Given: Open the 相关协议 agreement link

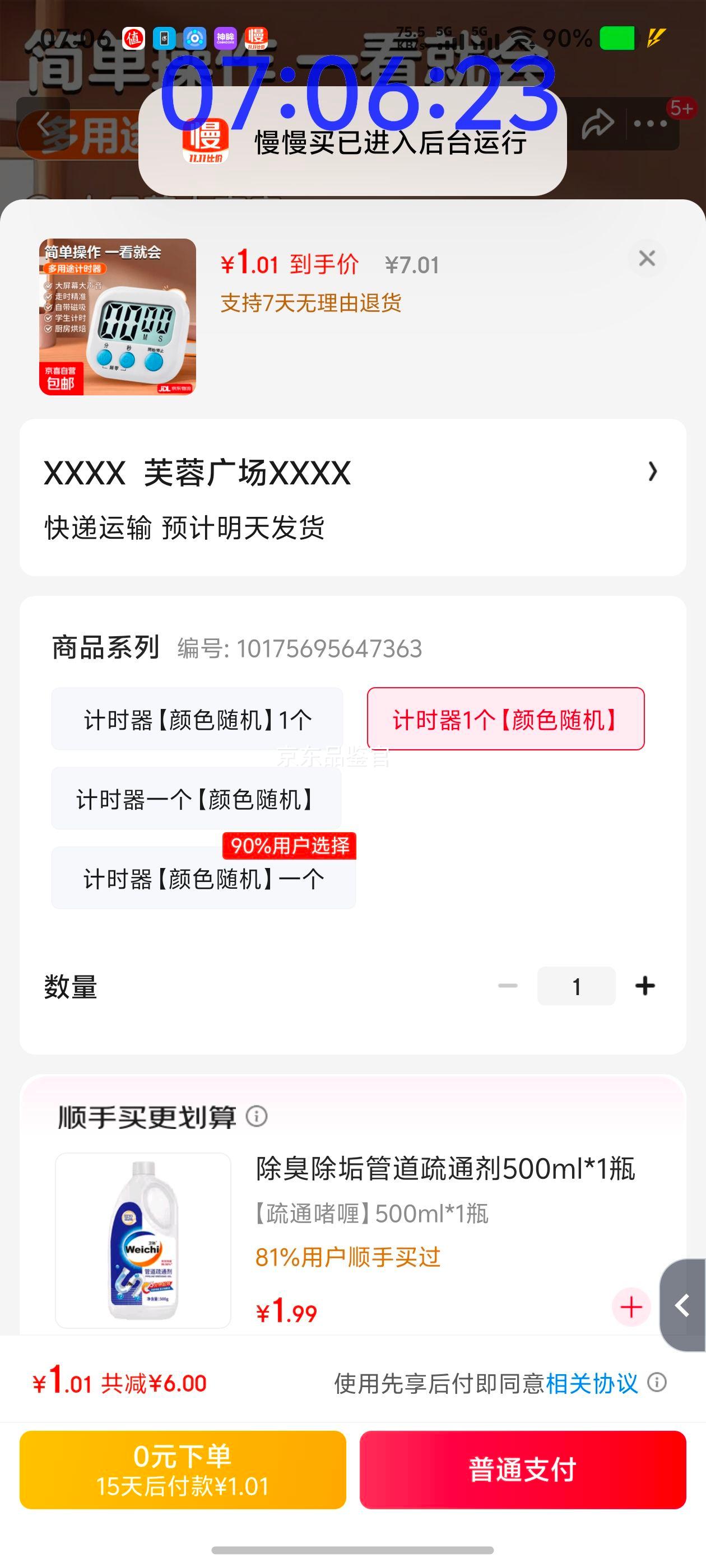Looking at the screenshot, I should (x=592, y=1384).
